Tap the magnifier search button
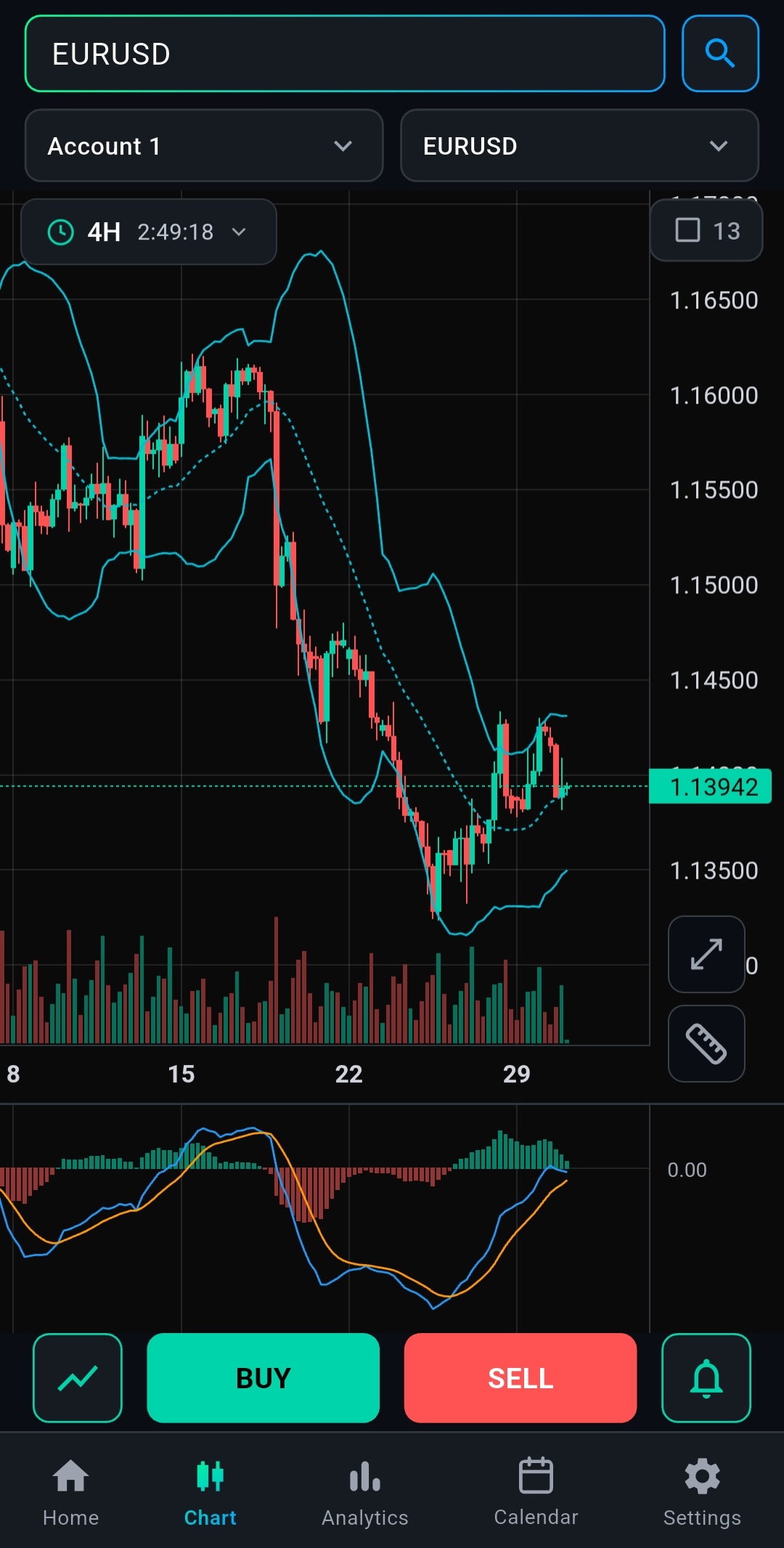The width and height of the screenshot is (784, 1548). pyautogui.click(x=720, y=54)
